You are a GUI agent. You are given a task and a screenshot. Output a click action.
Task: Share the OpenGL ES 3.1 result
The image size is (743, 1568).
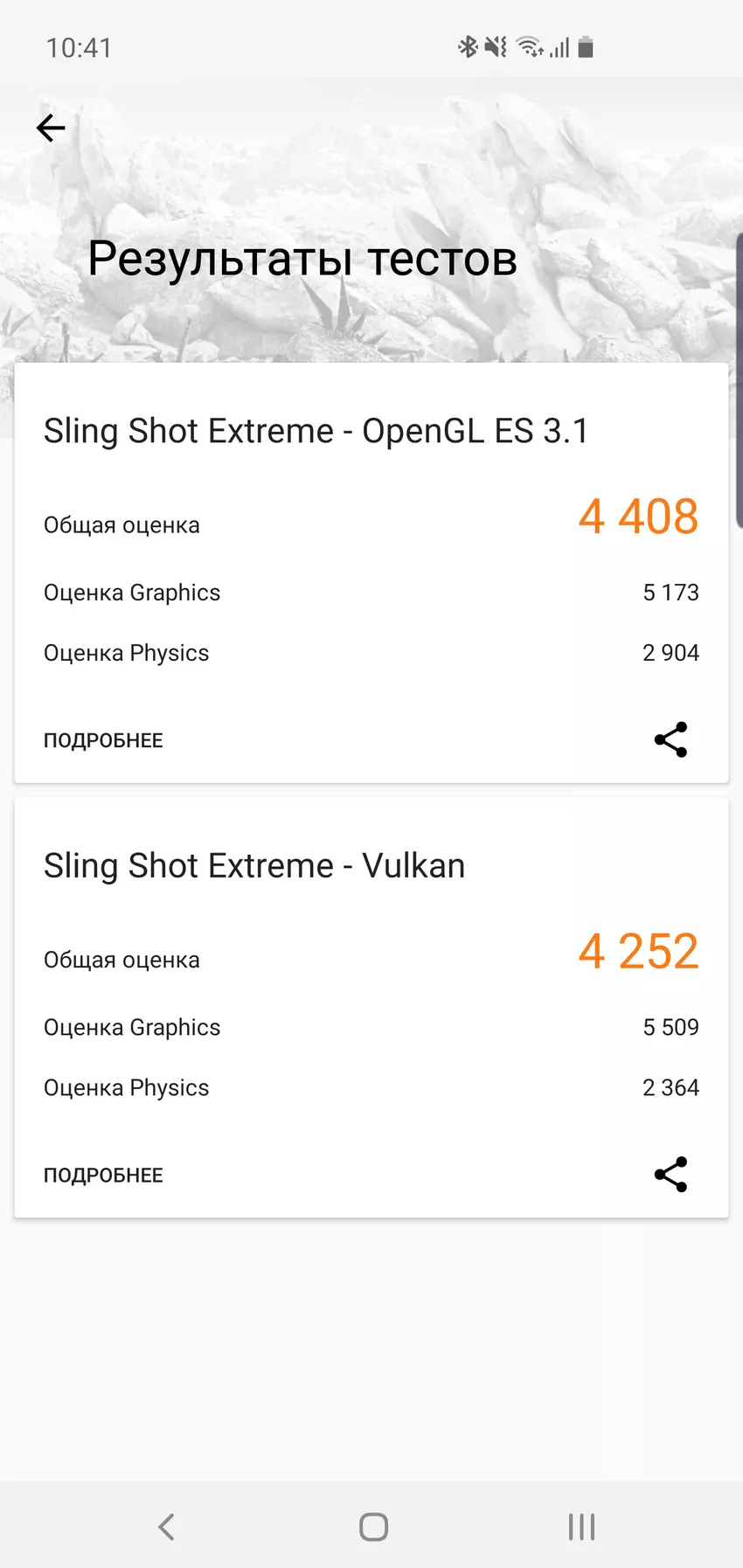(670, 739)
